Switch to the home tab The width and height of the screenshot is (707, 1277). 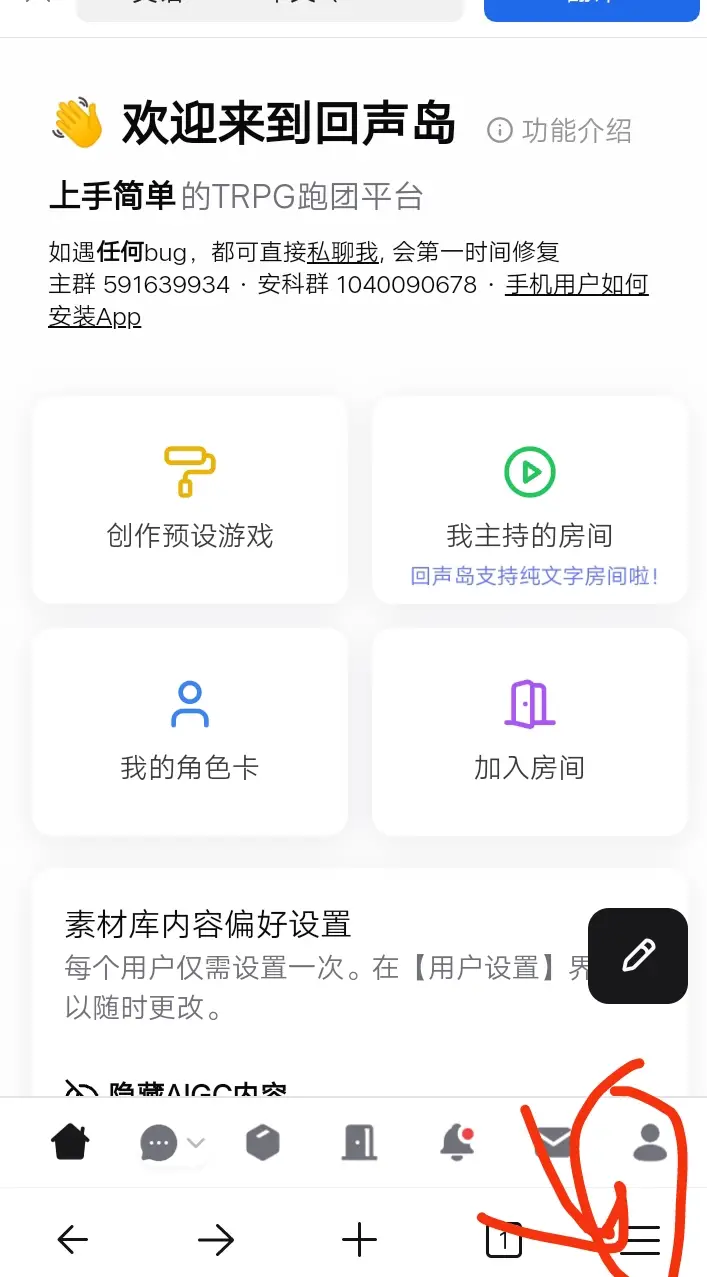click(71, 1141)
